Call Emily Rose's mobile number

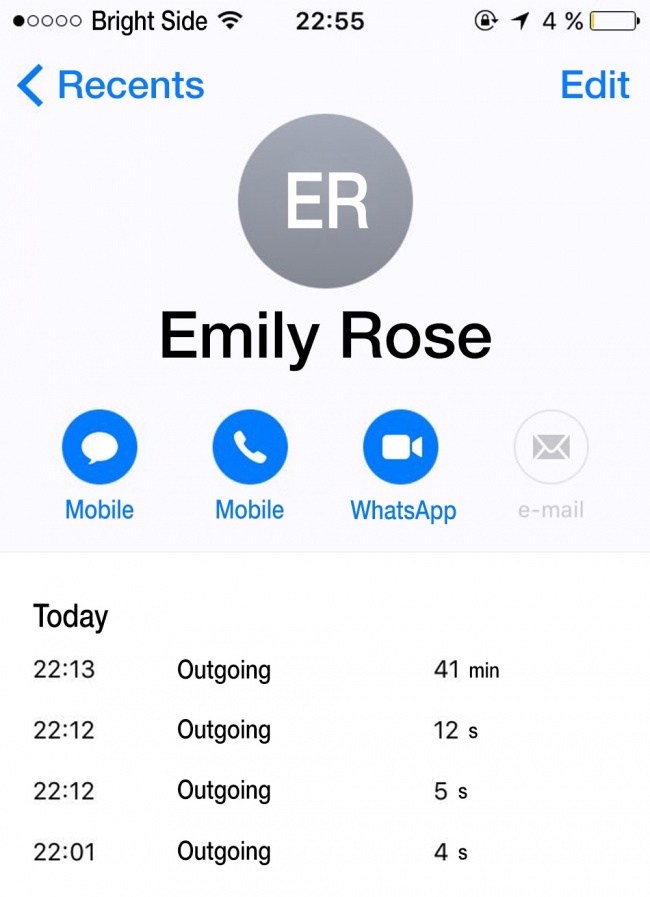(x=249, y=447)
